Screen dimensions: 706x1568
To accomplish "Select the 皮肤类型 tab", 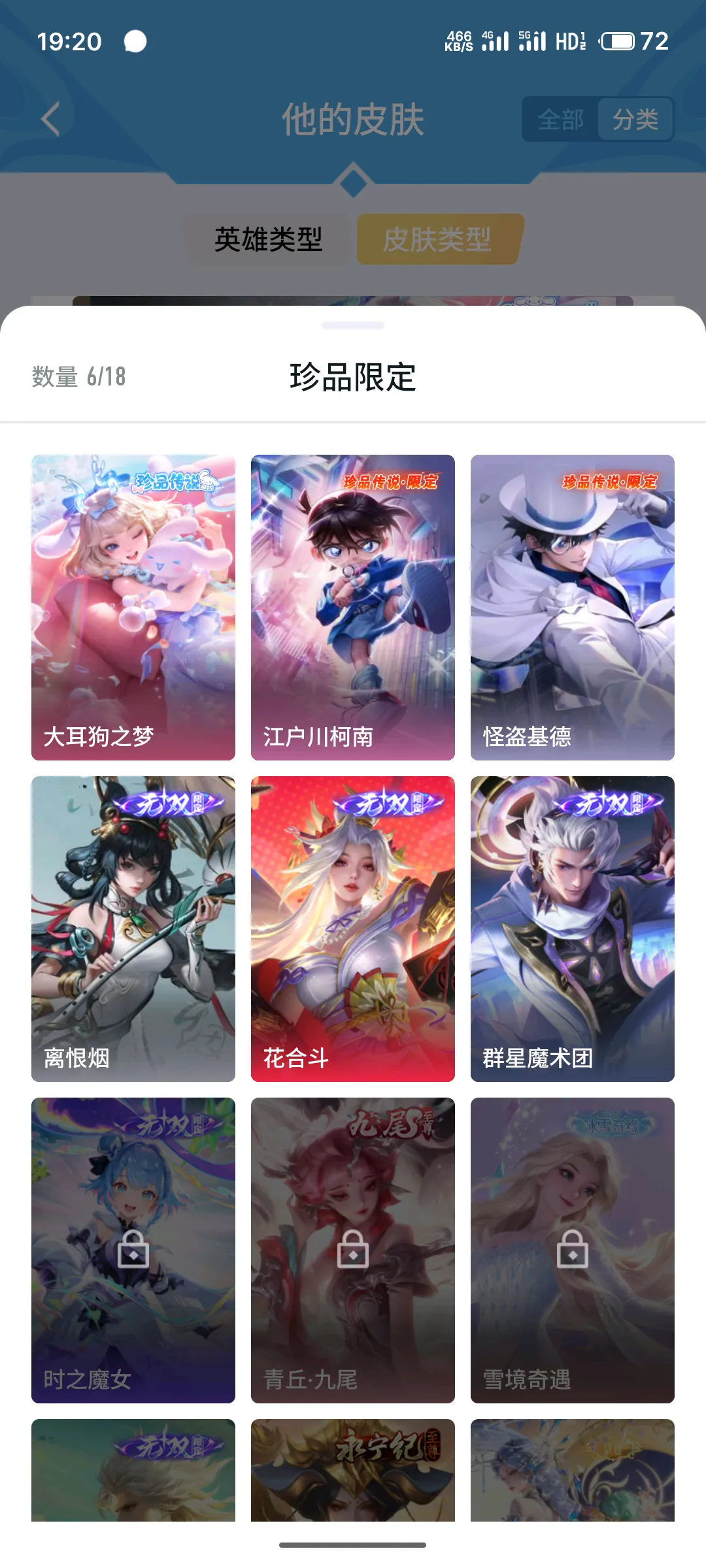I will point(437,239).
